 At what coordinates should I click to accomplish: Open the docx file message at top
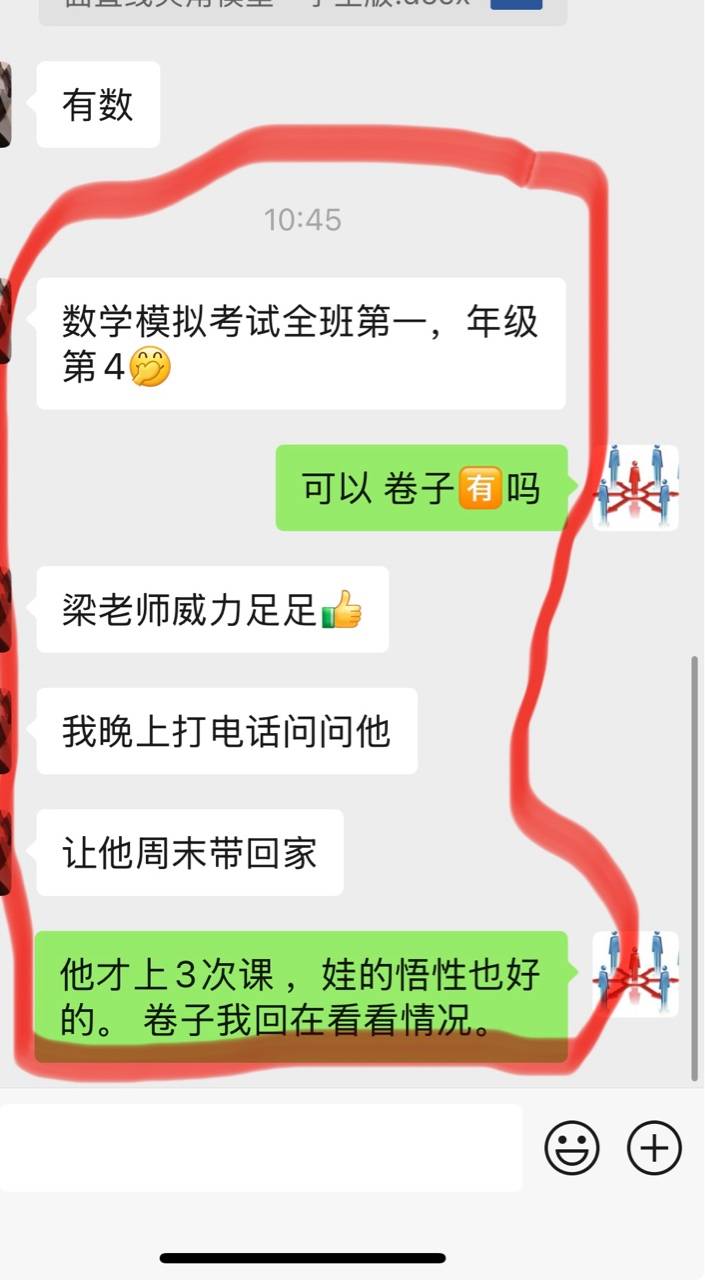click(x=300, y=8)
